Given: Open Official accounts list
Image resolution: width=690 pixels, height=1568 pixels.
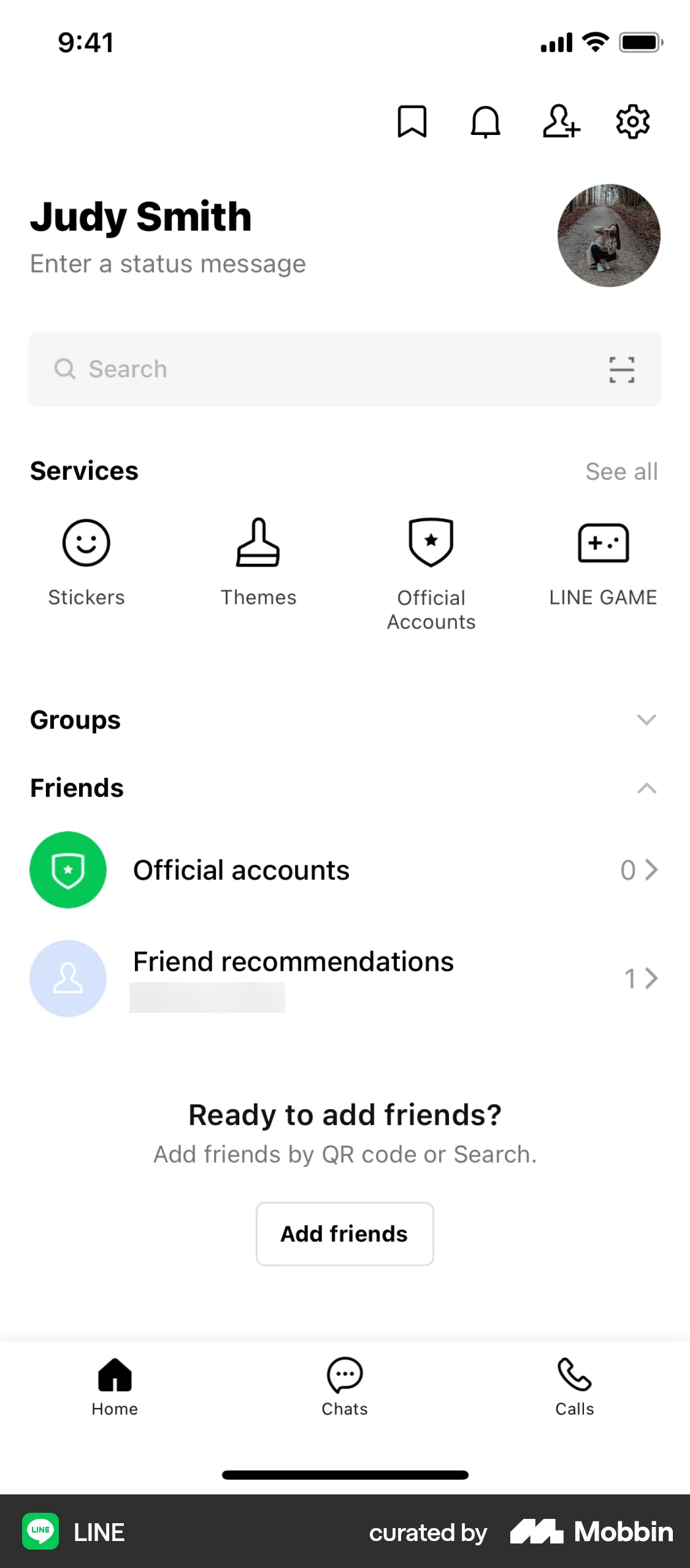Looking at the screenshot, I should 343,869.
